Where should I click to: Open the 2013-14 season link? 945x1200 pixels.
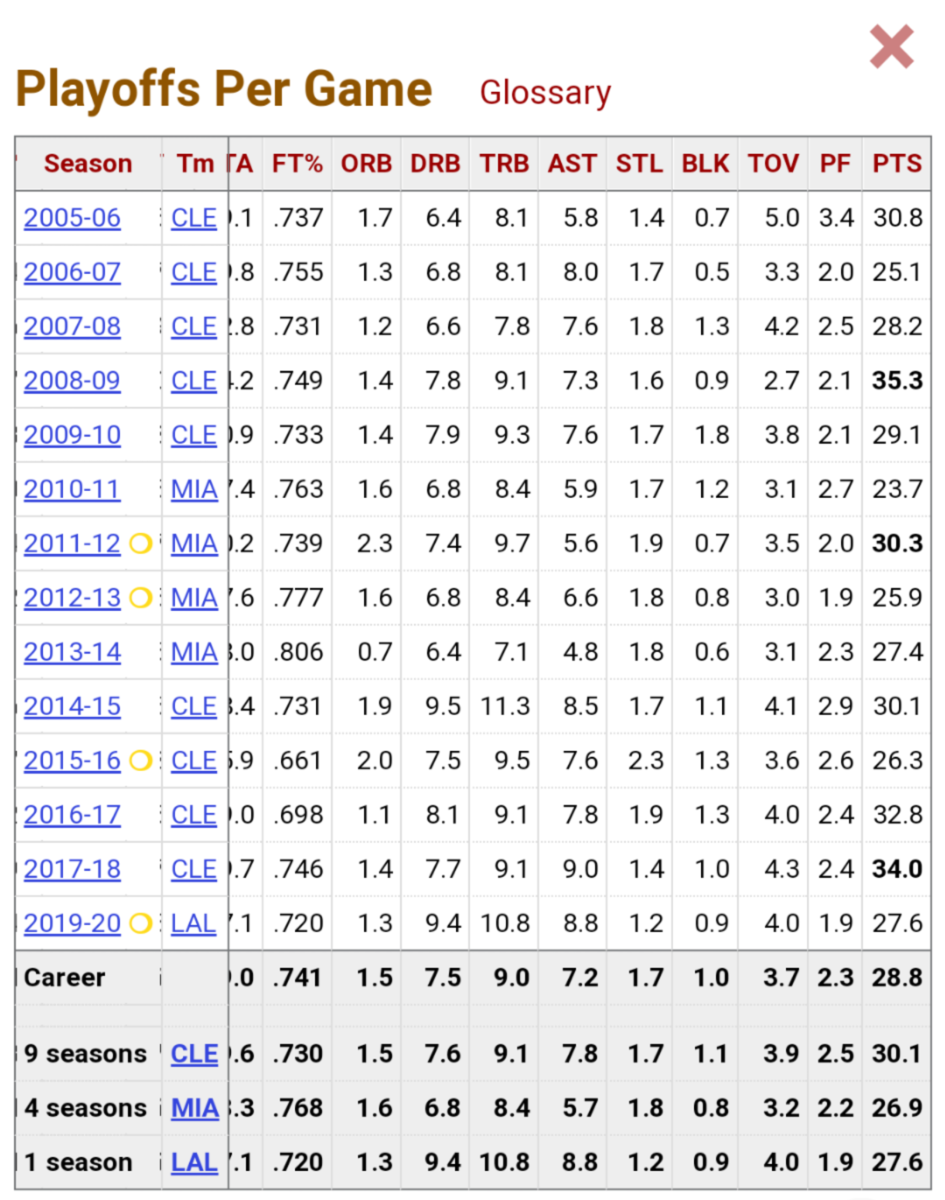[x=72, y=653]
